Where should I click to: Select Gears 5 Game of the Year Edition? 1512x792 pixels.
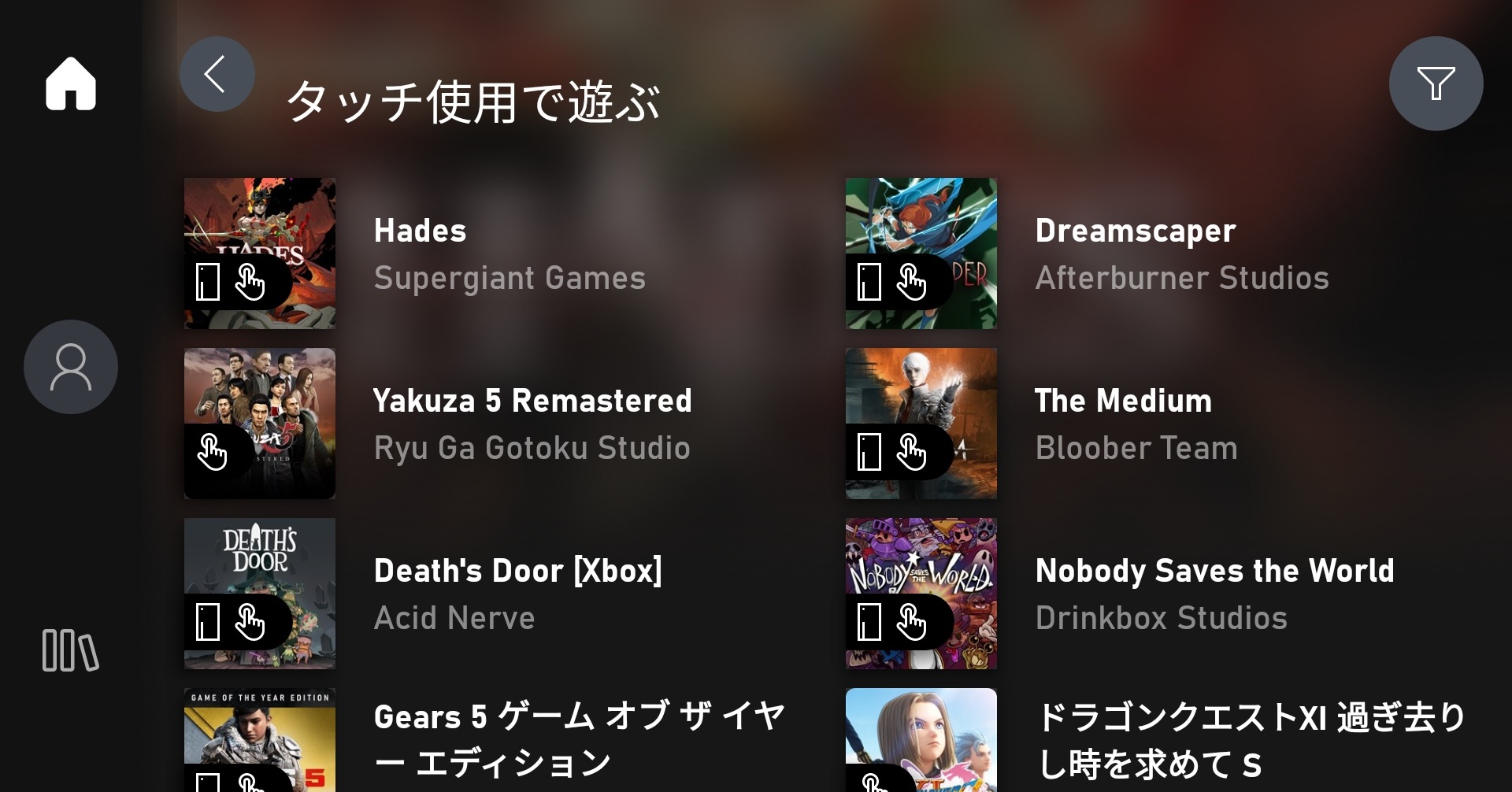tap(579, 740)
